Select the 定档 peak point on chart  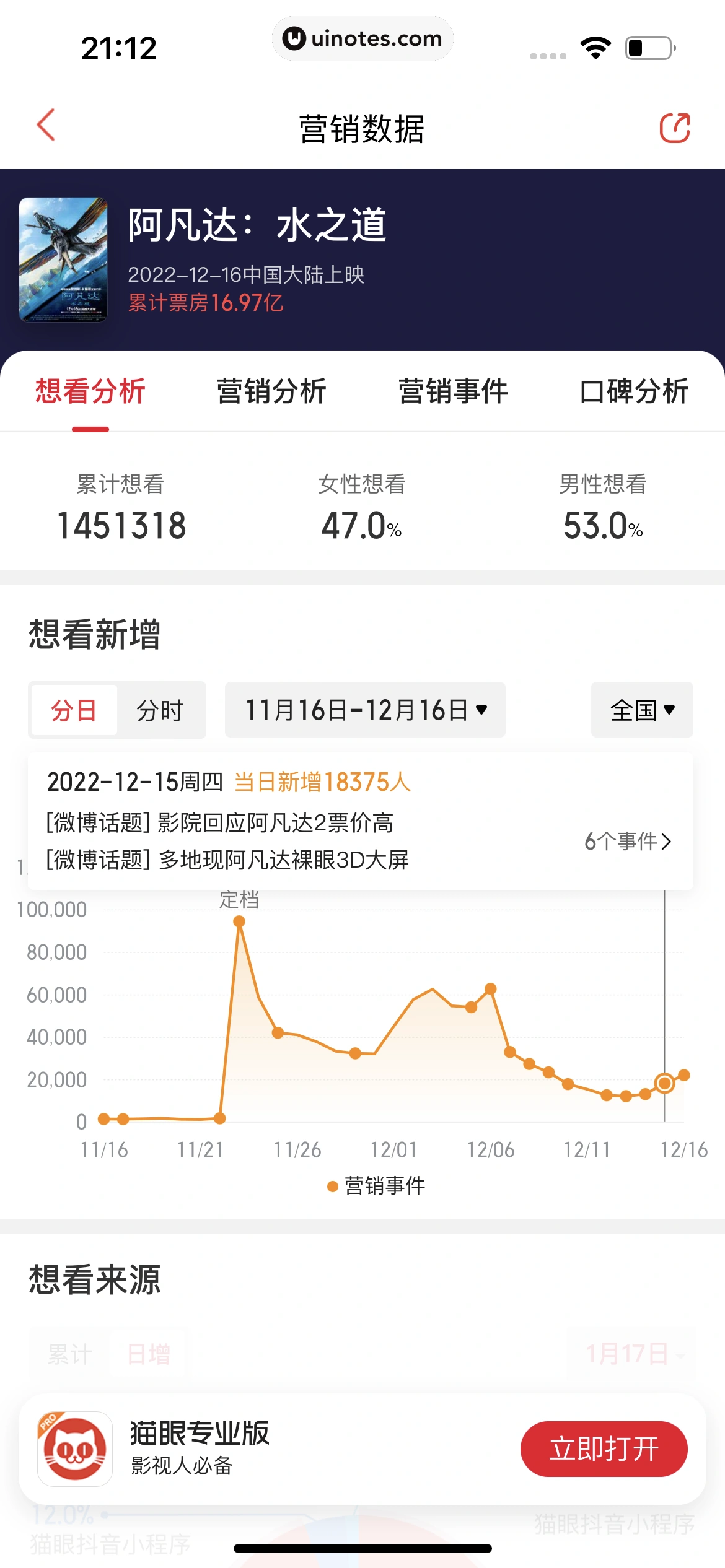tap(239, 921)
